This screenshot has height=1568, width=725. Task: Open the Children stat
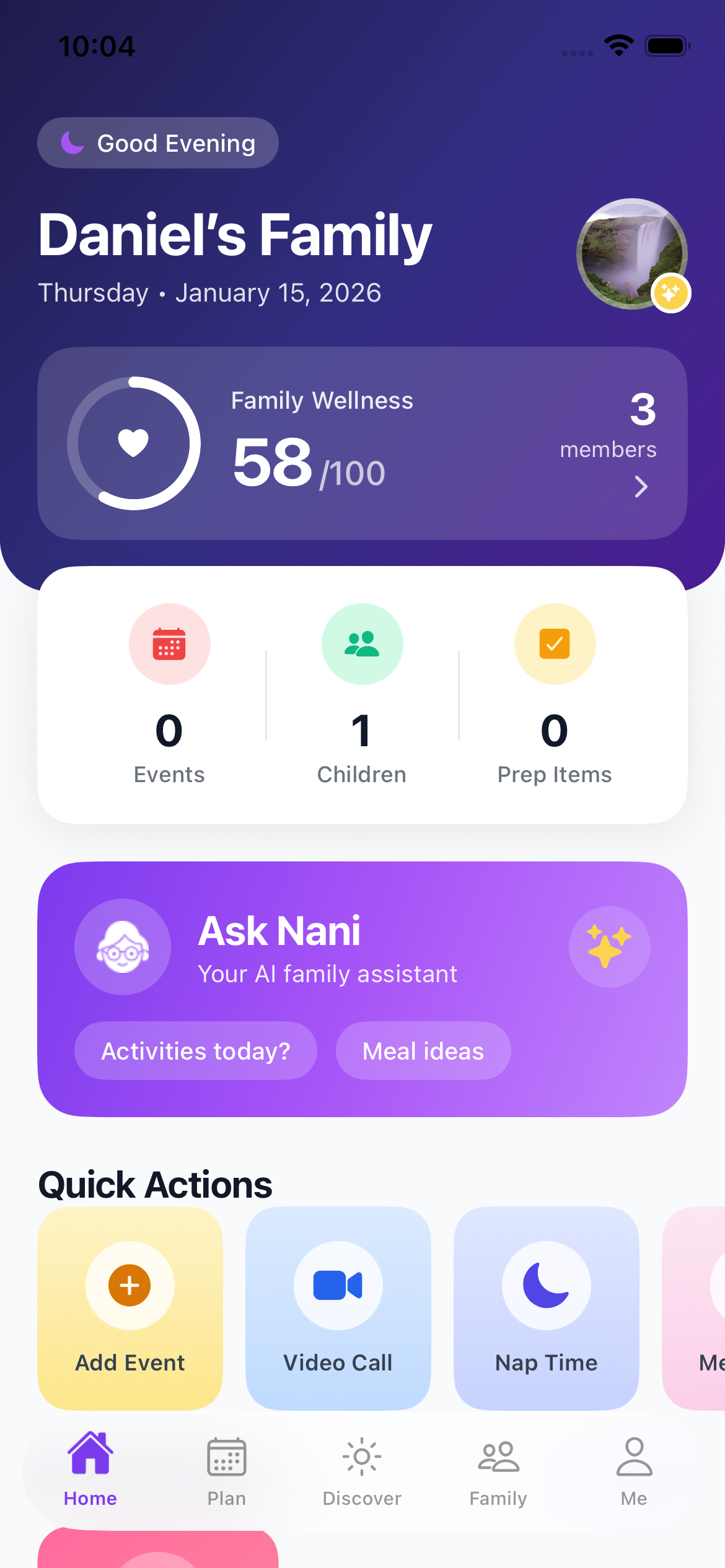[362, 694]
